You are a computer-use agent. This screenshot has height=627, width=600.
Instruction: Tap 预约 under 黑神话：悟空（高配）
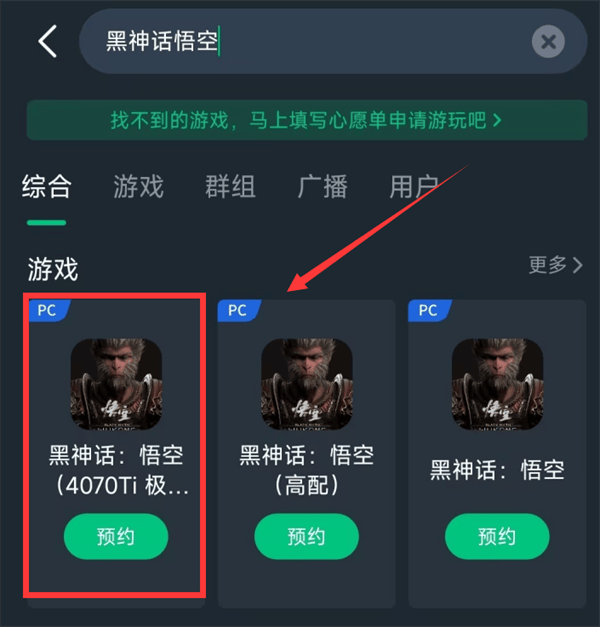[307, 537]
